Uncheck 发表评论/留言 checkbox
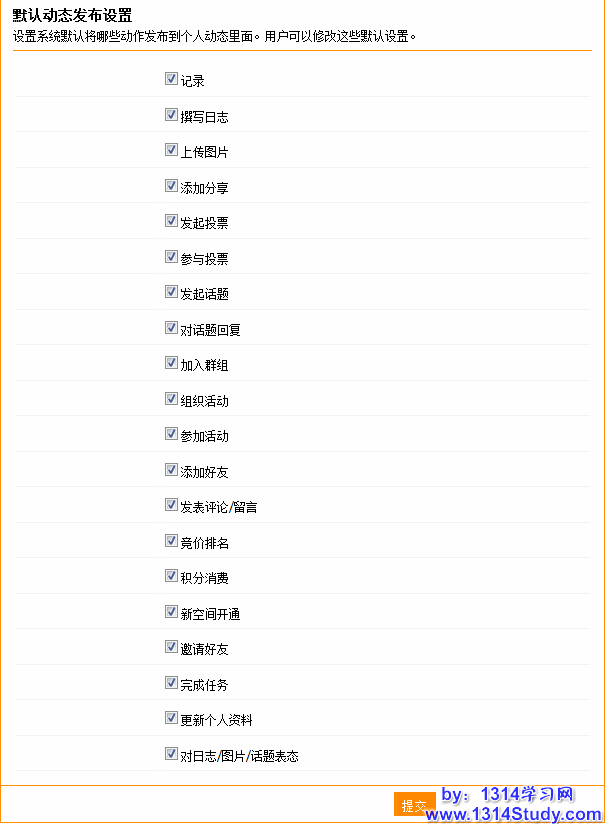Viewport: 606px width, 824px height. point(171,505)
